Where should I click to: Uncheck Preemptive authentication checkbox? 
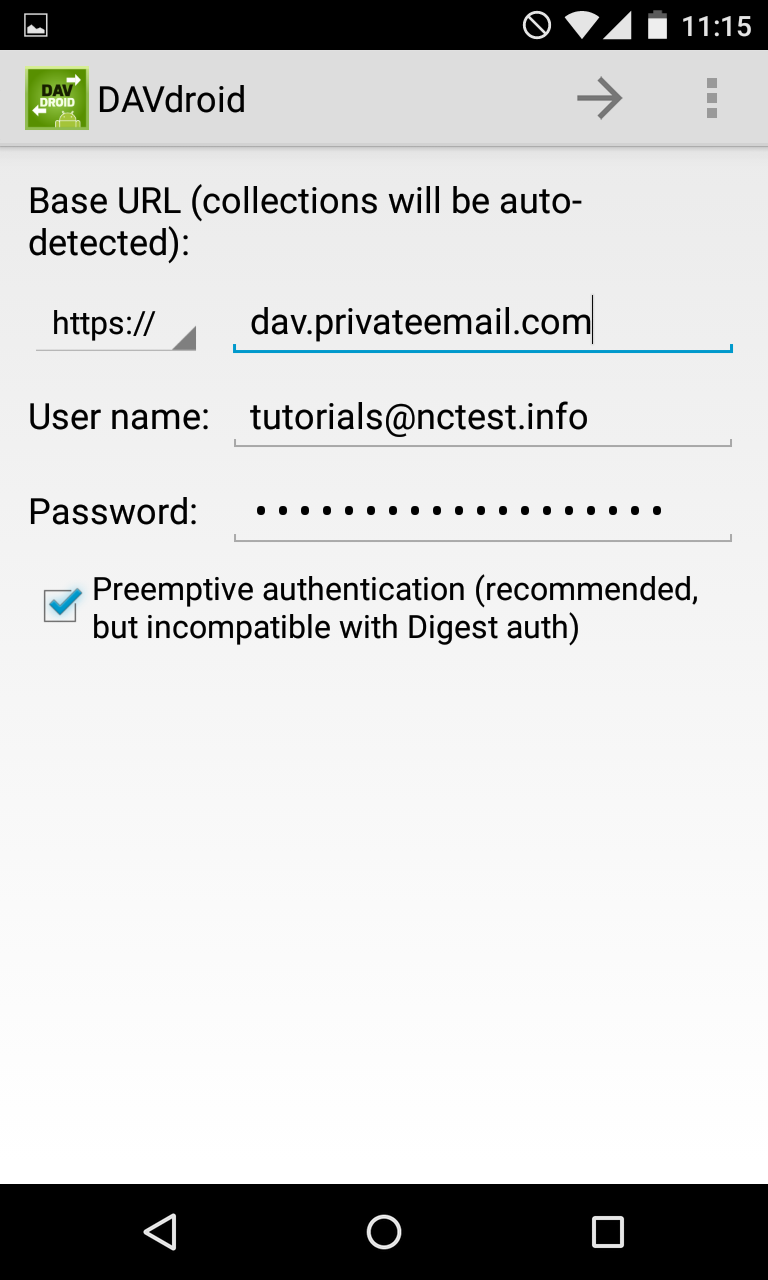(61, 605)
